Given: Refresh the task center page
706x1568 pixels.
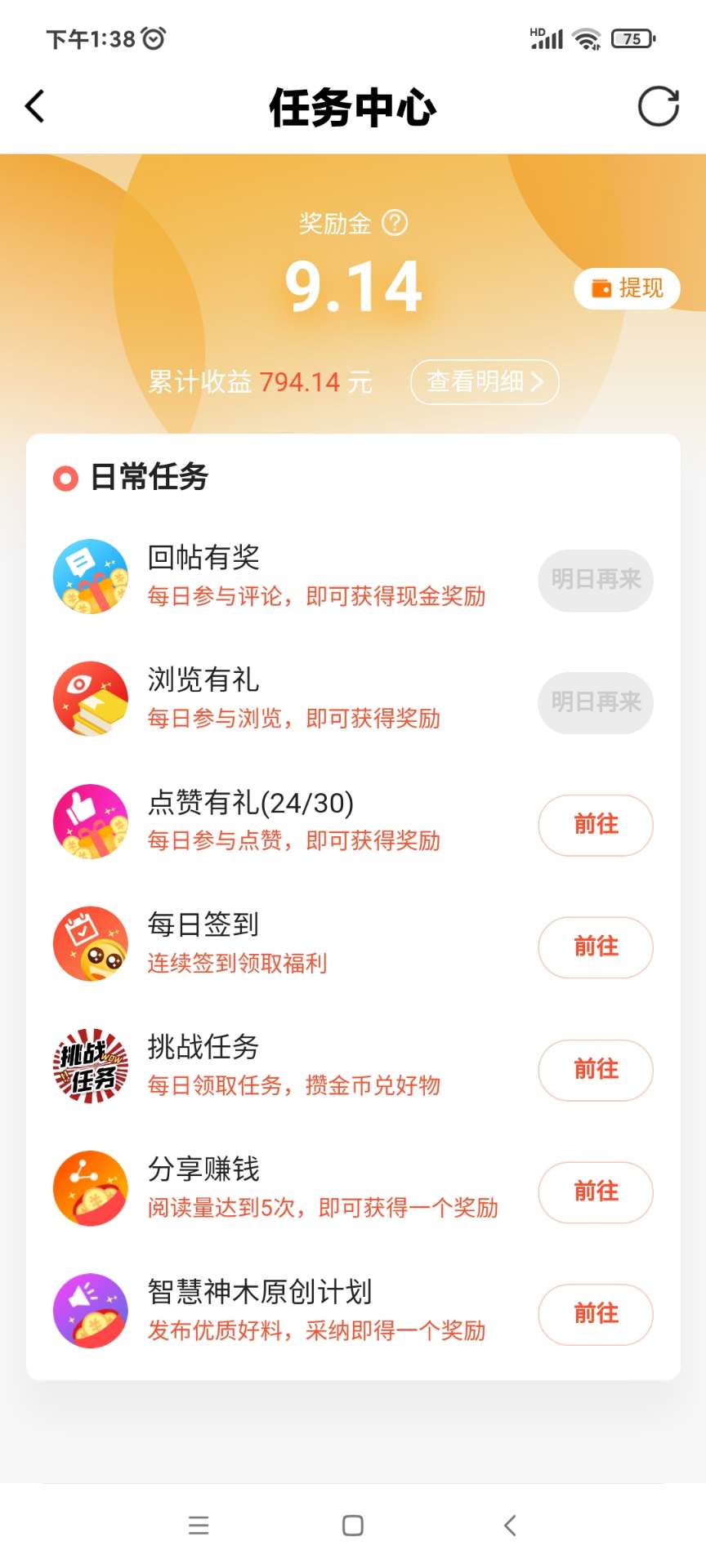Looking at the screenshot, I should (x=659, y=106).
